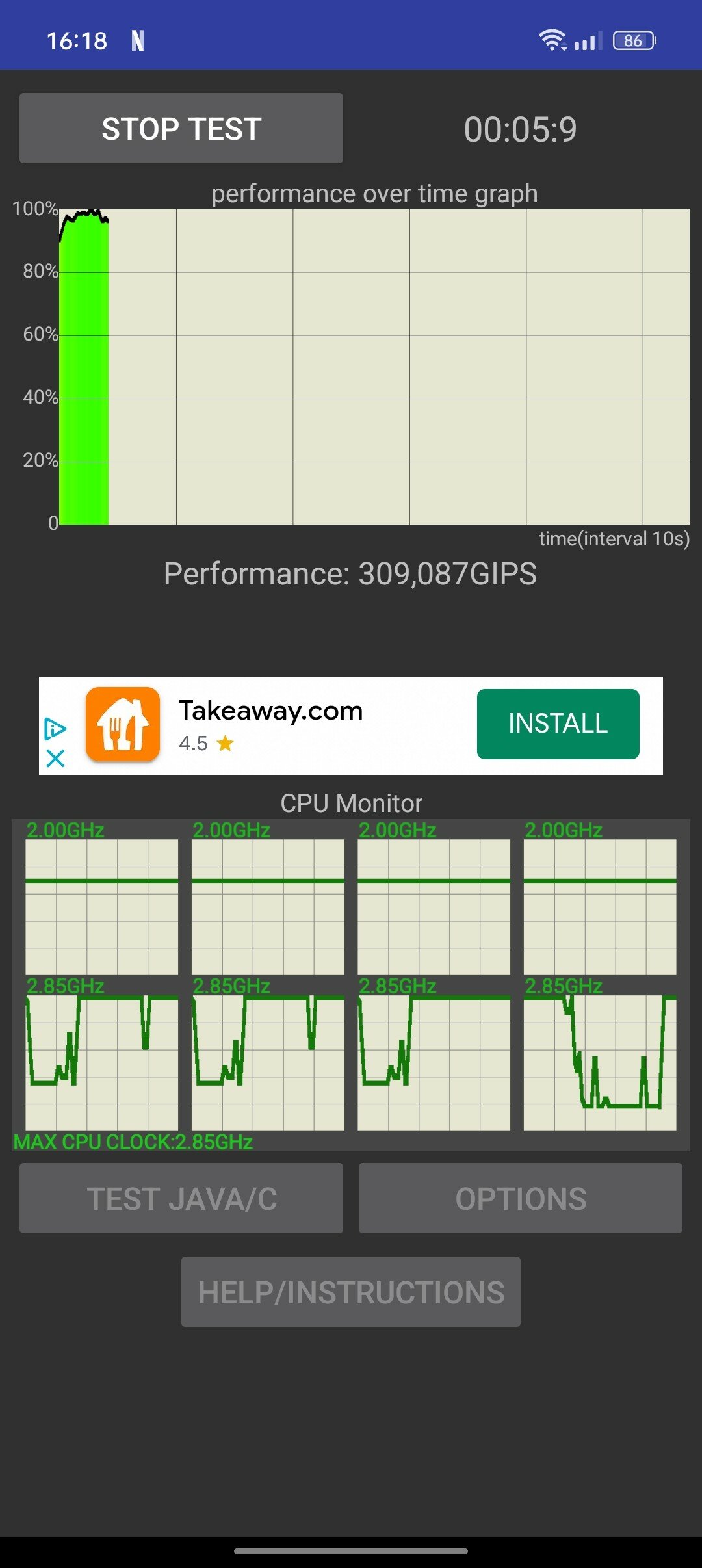Open HELP/INSTRUCTIONS
The height and width of the screenshot is (1568, 702).
[351, 1292]
